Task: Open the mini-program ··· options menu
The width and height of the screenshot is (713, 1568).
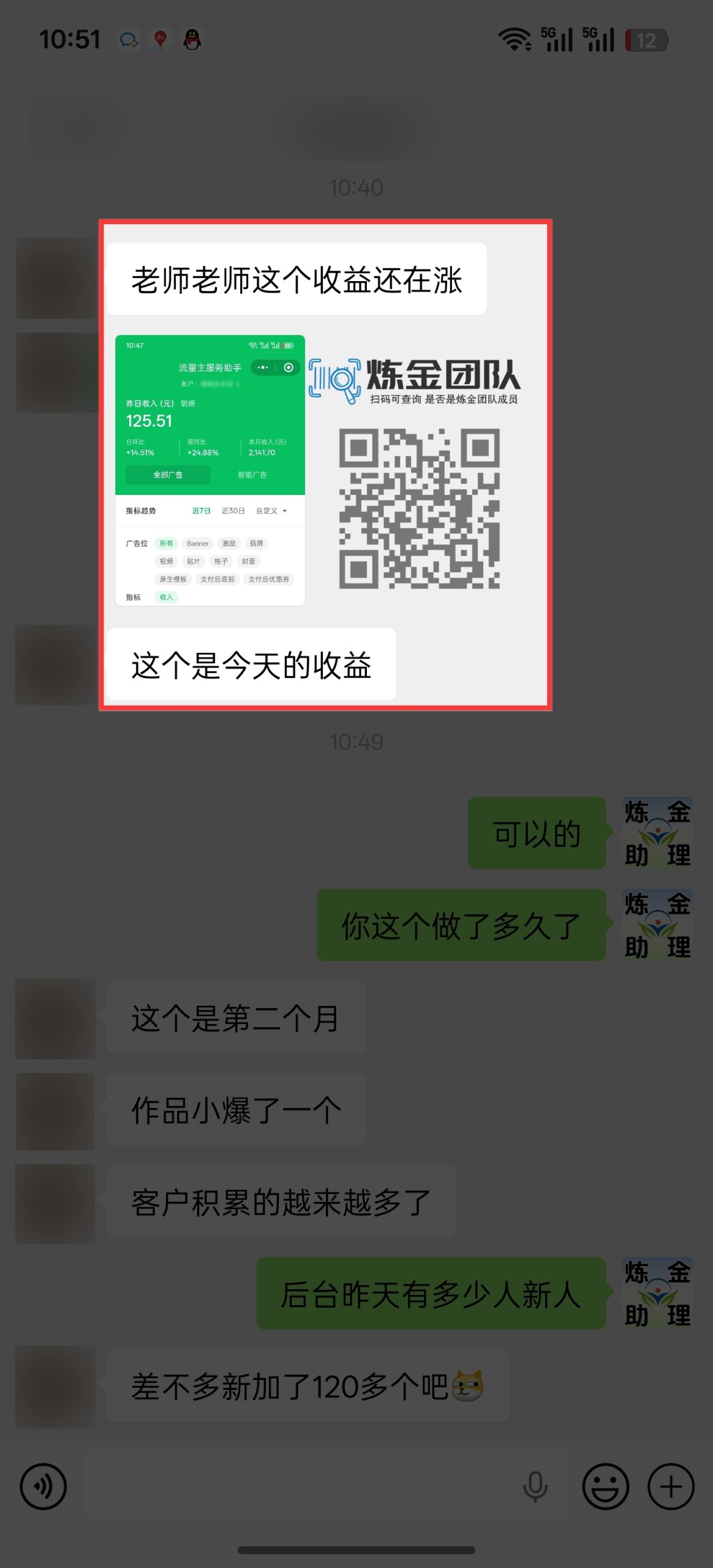Action: tap(263, 368)
